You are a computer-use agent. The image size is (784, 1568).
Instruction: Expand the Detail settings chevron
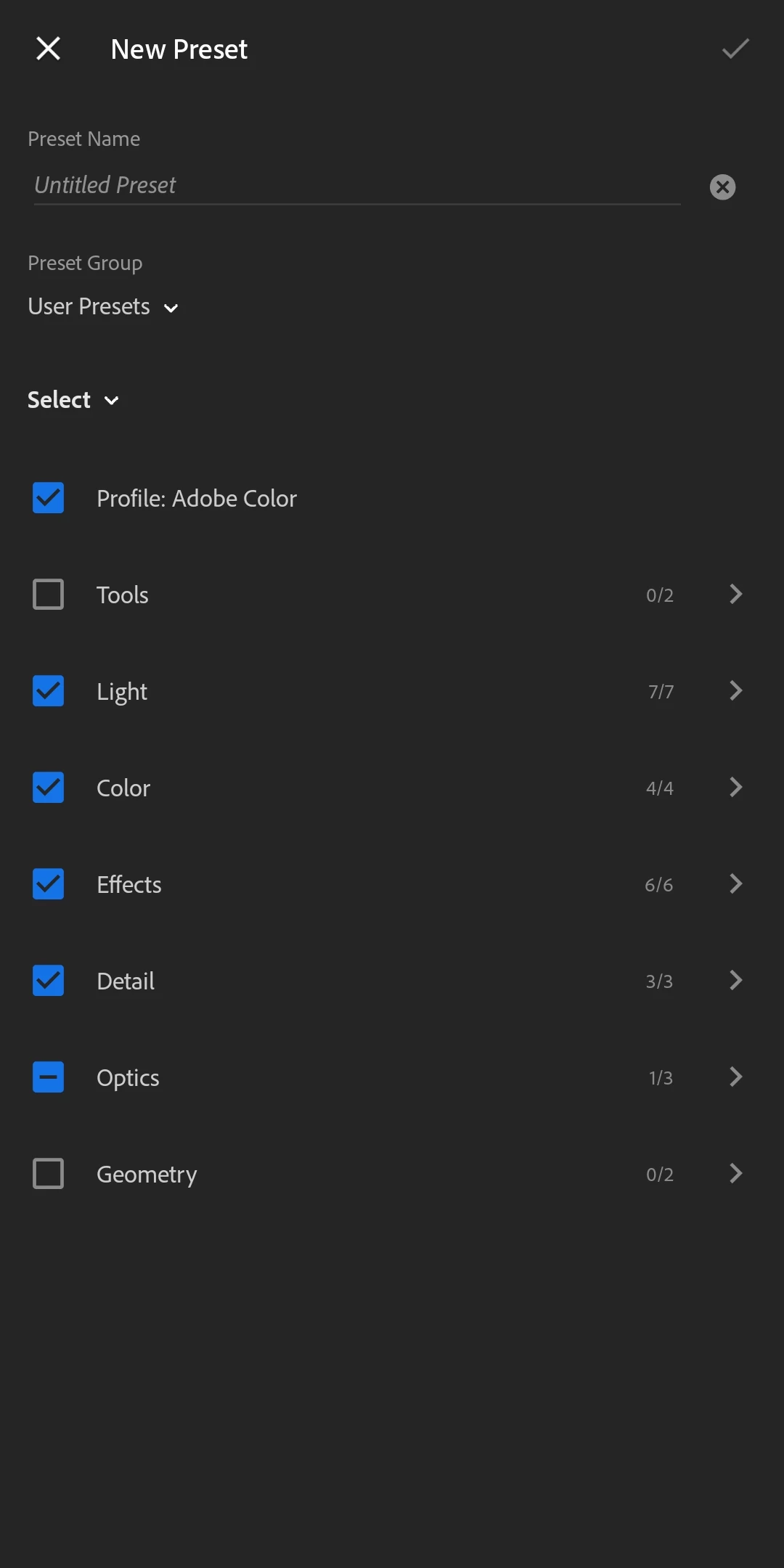click(x=735, y=981)
